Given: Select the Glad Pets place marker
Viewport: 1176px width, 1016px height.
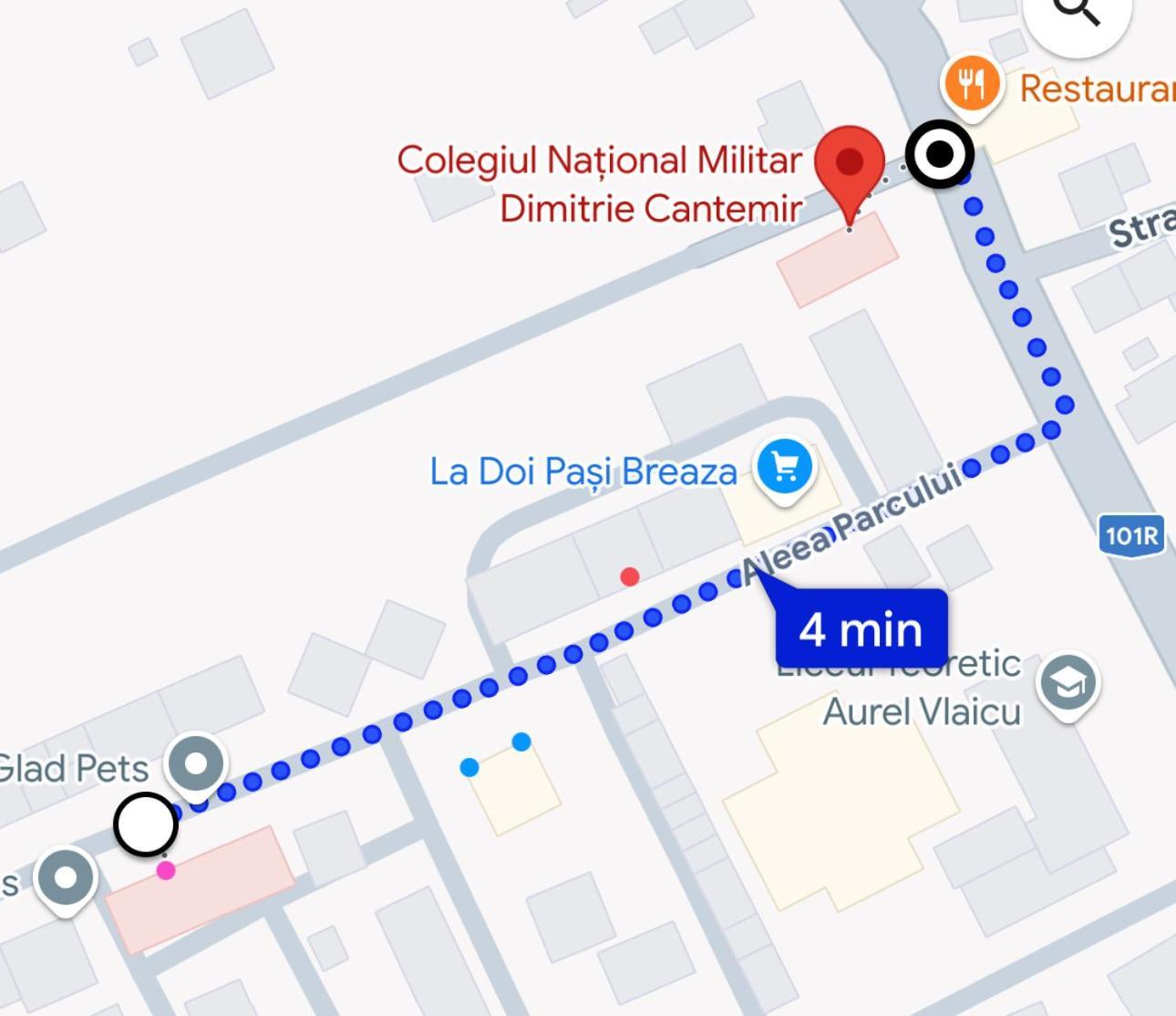Looking at the screenshot, I should pos(196,762).
